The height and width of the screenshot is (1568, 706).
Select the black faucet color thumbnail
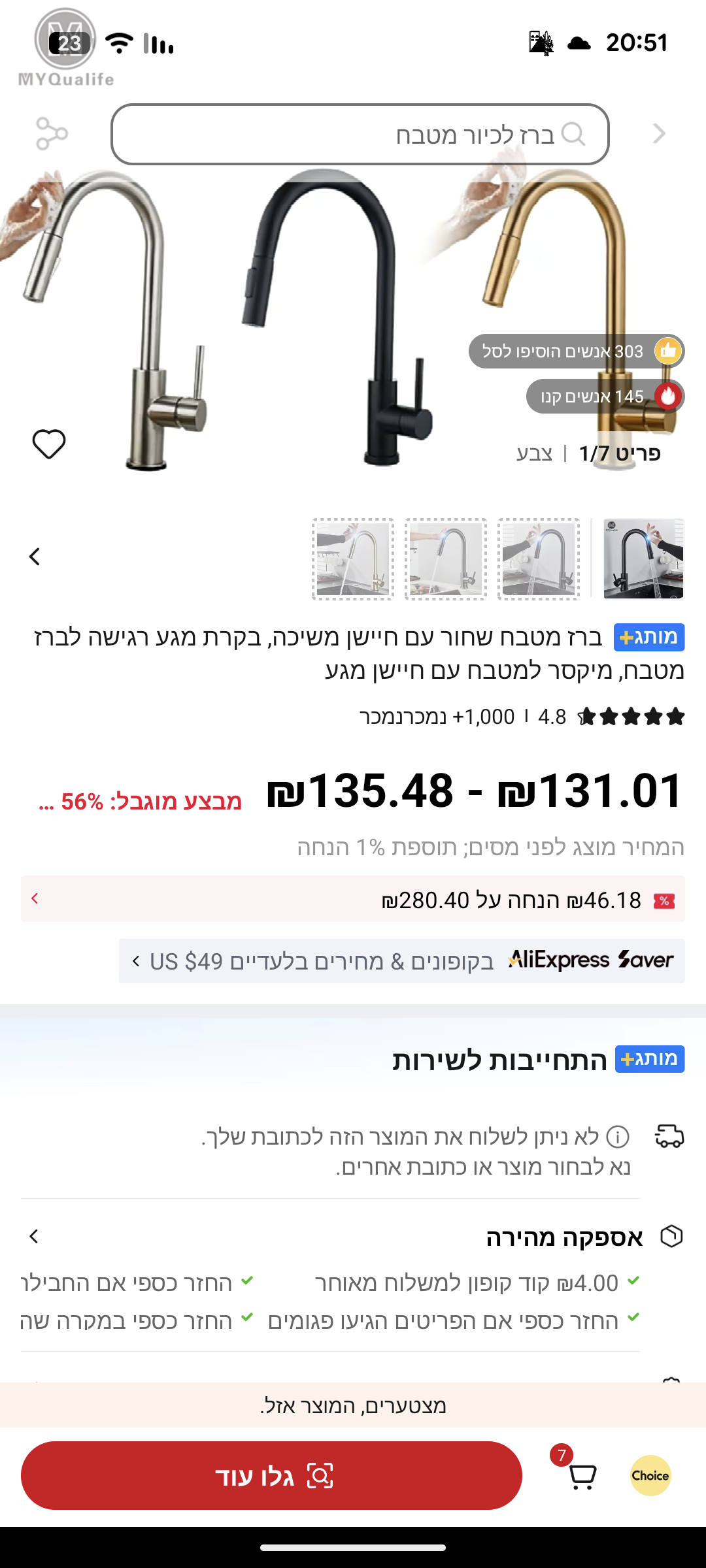coord(643,559)
